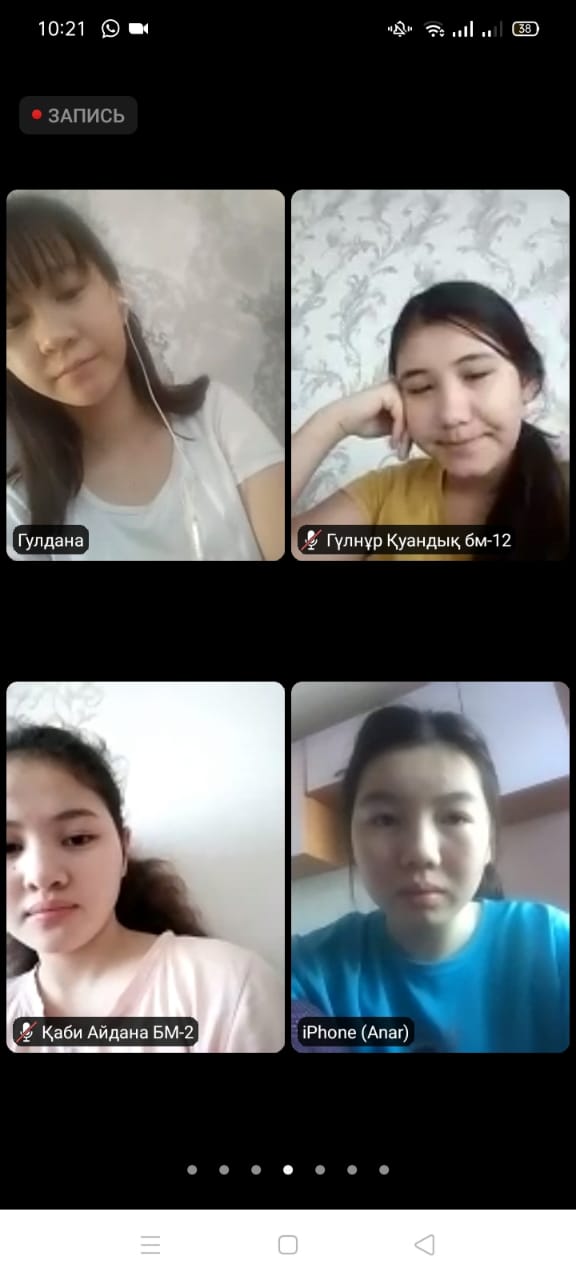The image size is (576, 1280).
Task: Select Қаби Айдана БМ-2 video tile
Action: coord(146,867)
